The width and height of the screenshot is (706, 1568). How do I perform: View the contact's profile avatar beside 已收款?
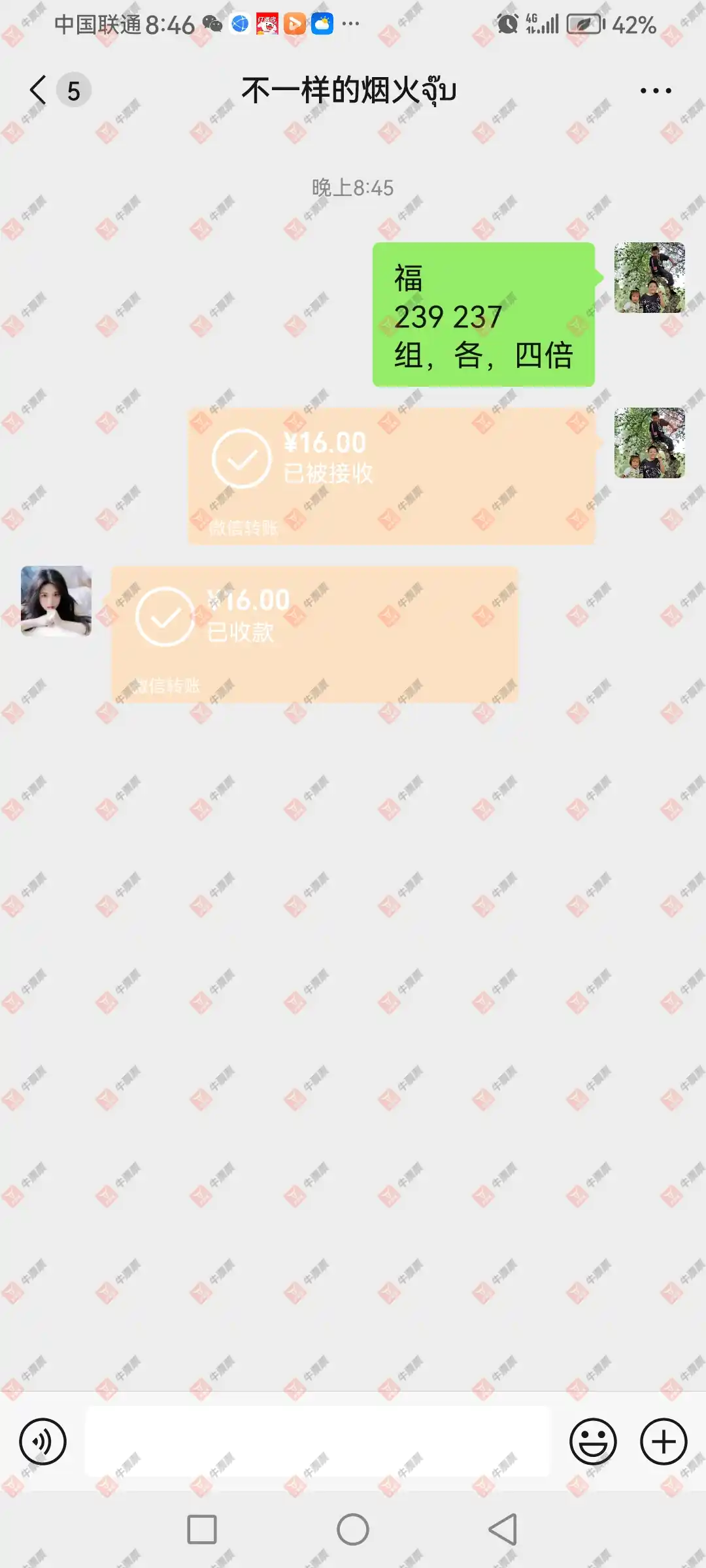(56, 601)
